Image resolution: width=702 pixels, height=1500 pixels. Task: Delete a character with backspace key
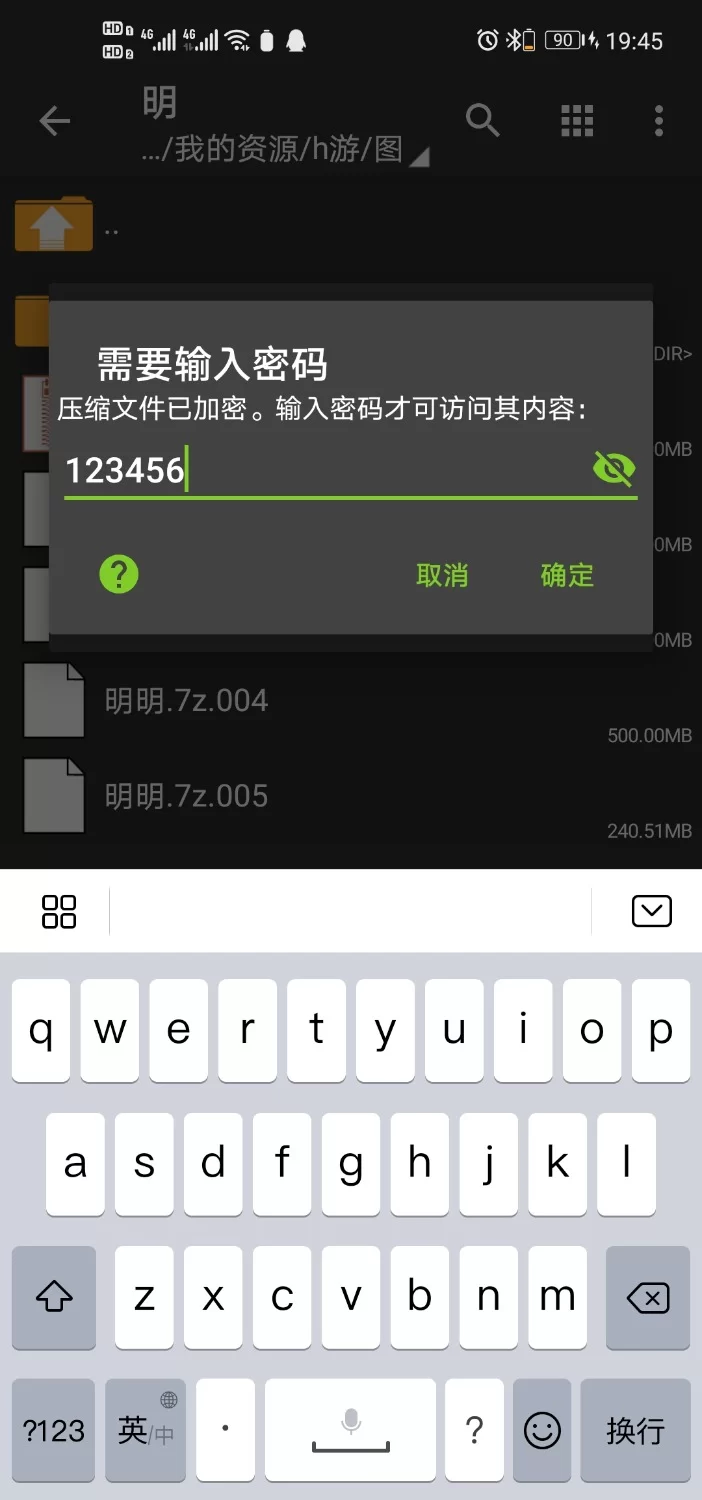point(647,1298)
